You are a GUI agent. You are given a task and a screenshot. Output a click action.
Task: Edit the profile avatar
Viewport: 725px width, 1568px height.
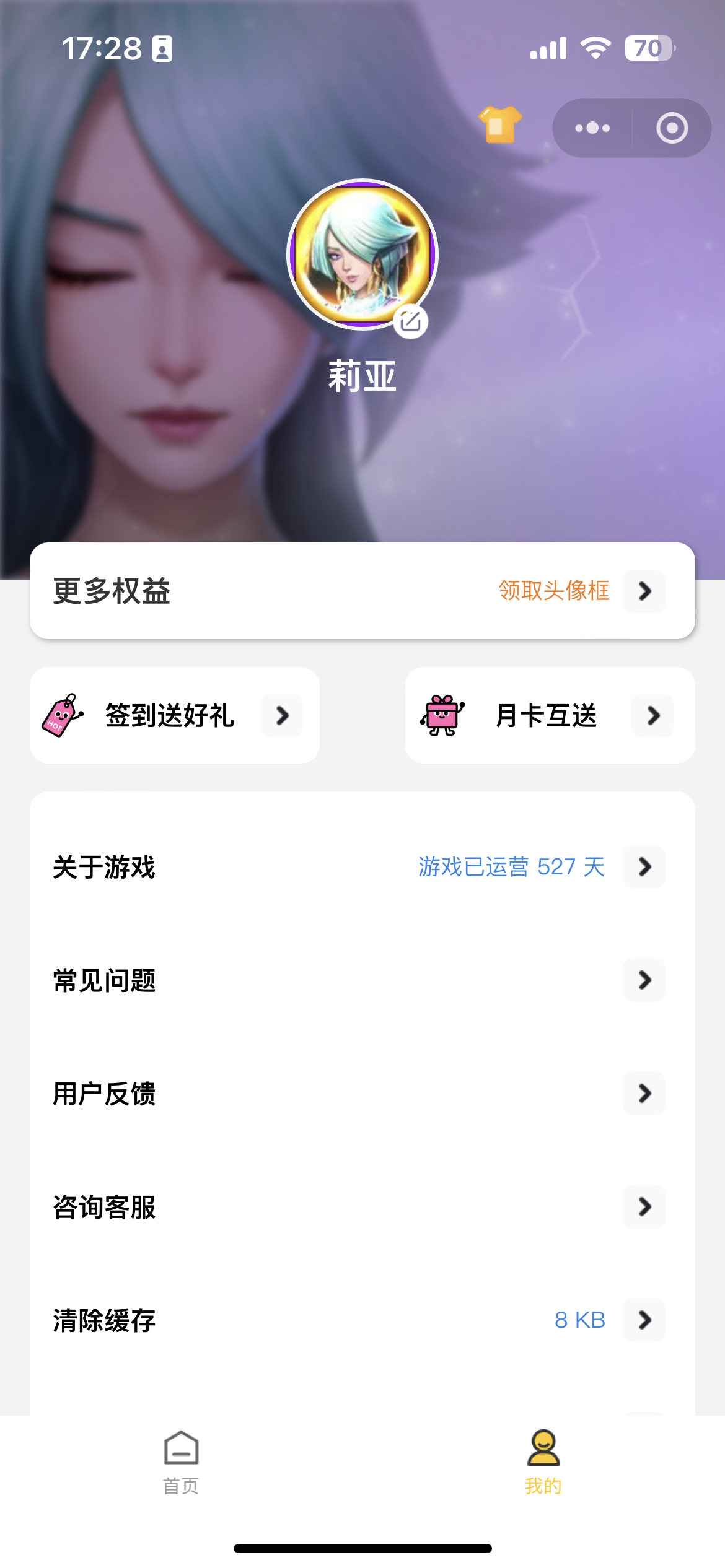pyautogui.click(x=410, y=321)
